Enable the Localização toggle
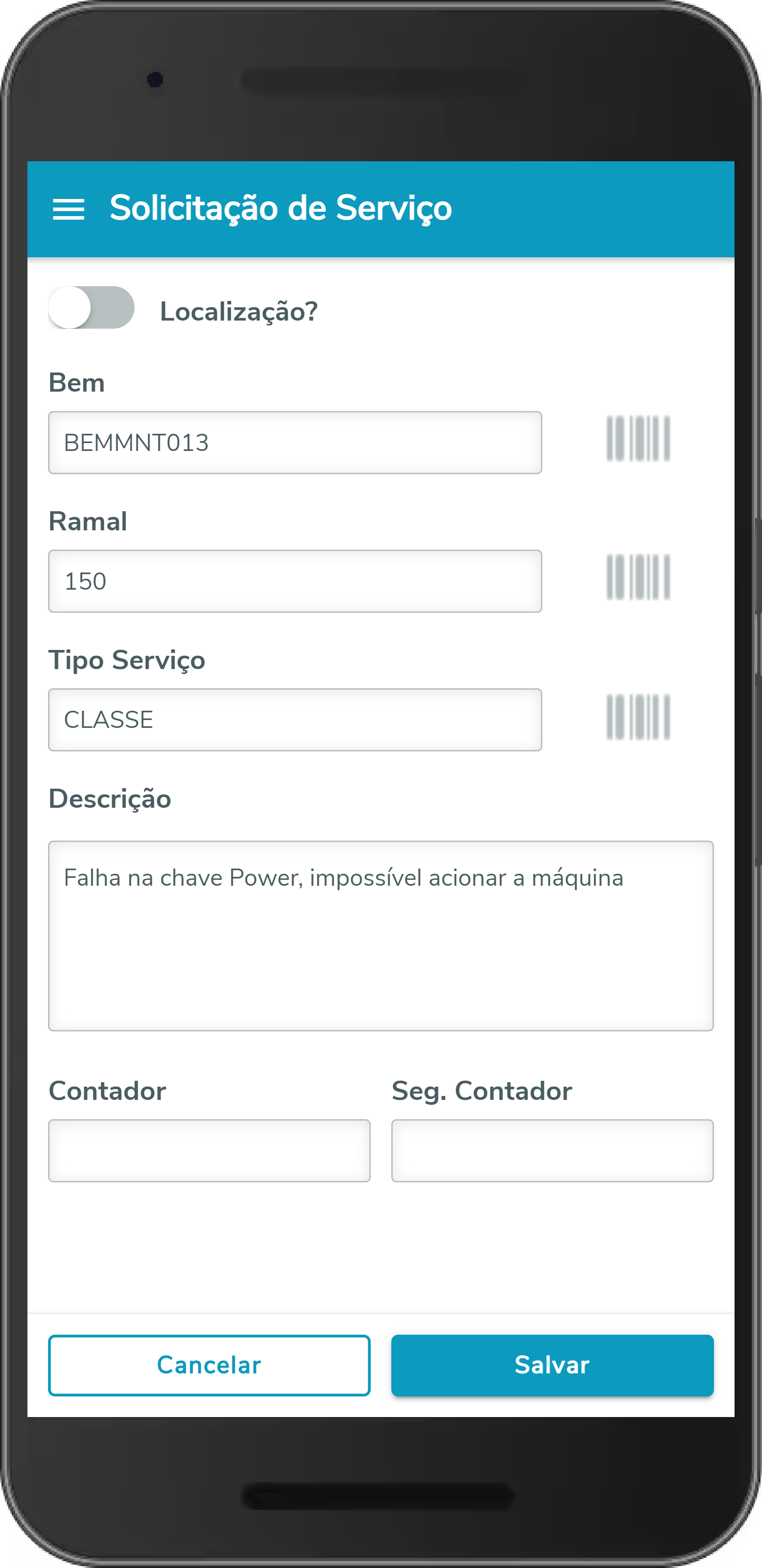The image size is (762, 1568). (91, 308)
